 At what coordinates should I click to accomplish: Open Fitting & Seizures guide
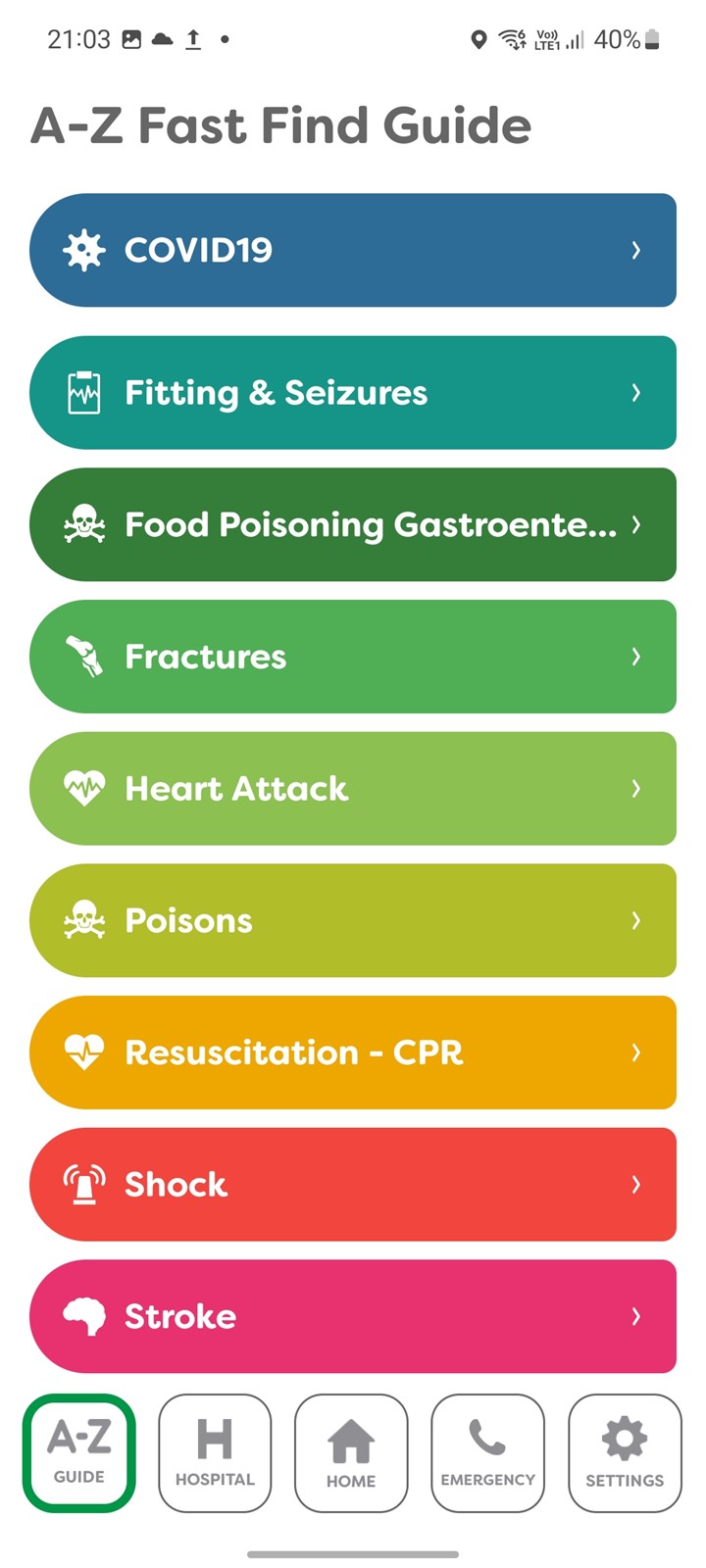point(353,392)
